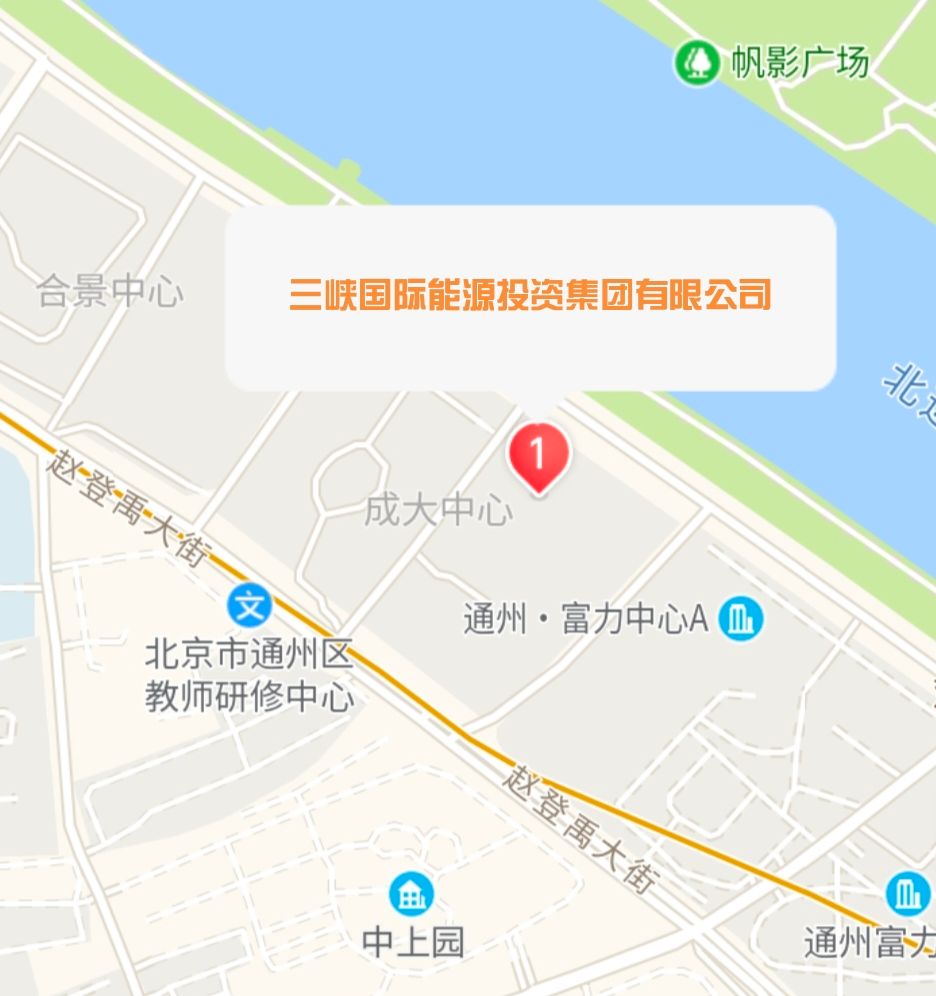
Task: Select the 中上园 place marker
Action: pos(411,893)
